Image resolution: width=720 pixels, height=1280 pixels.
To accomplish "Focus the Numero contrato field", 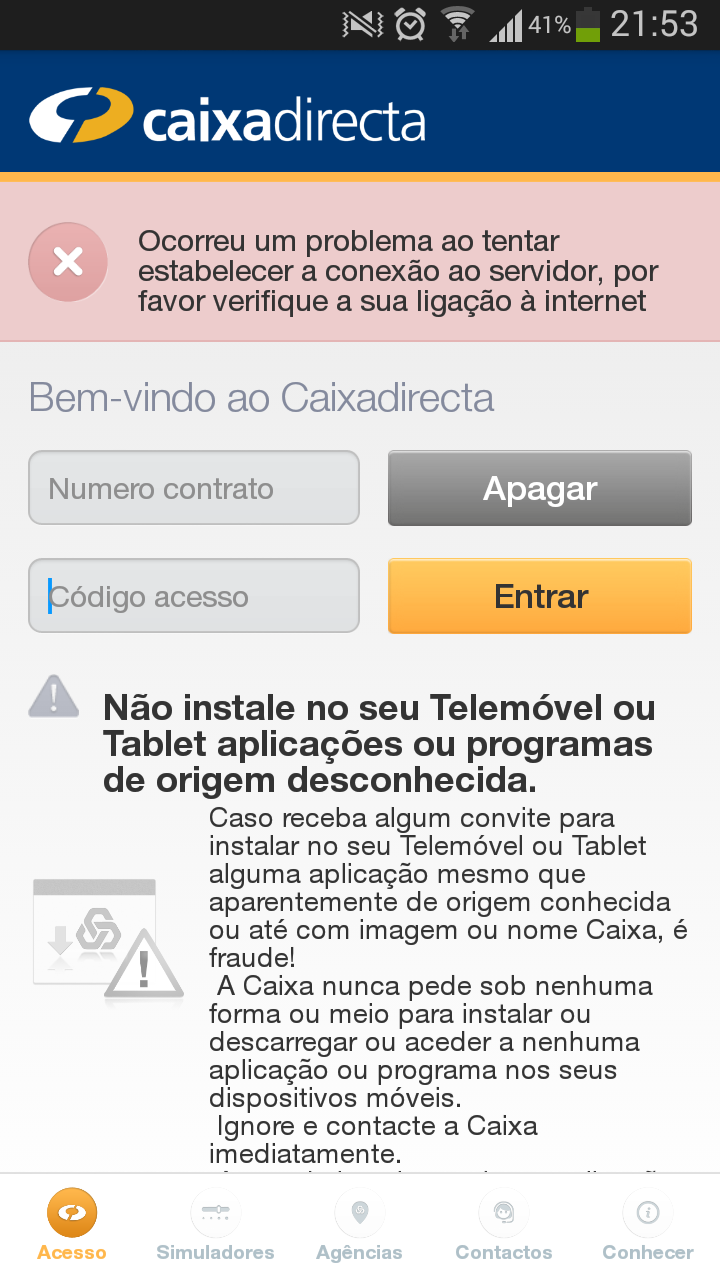I will point(194,488).
